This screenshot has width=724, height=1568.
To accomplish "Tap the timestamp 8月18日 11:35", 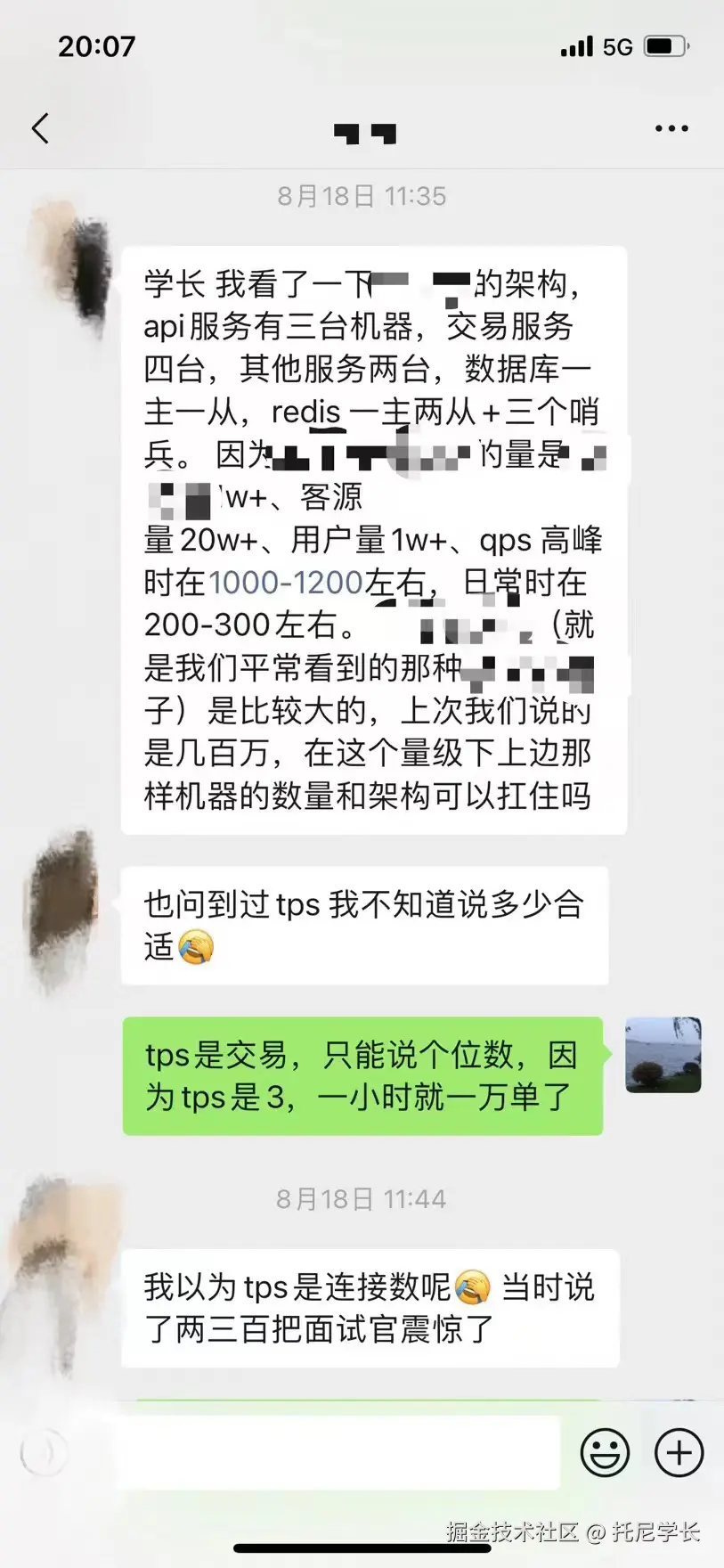I will 362,197.
